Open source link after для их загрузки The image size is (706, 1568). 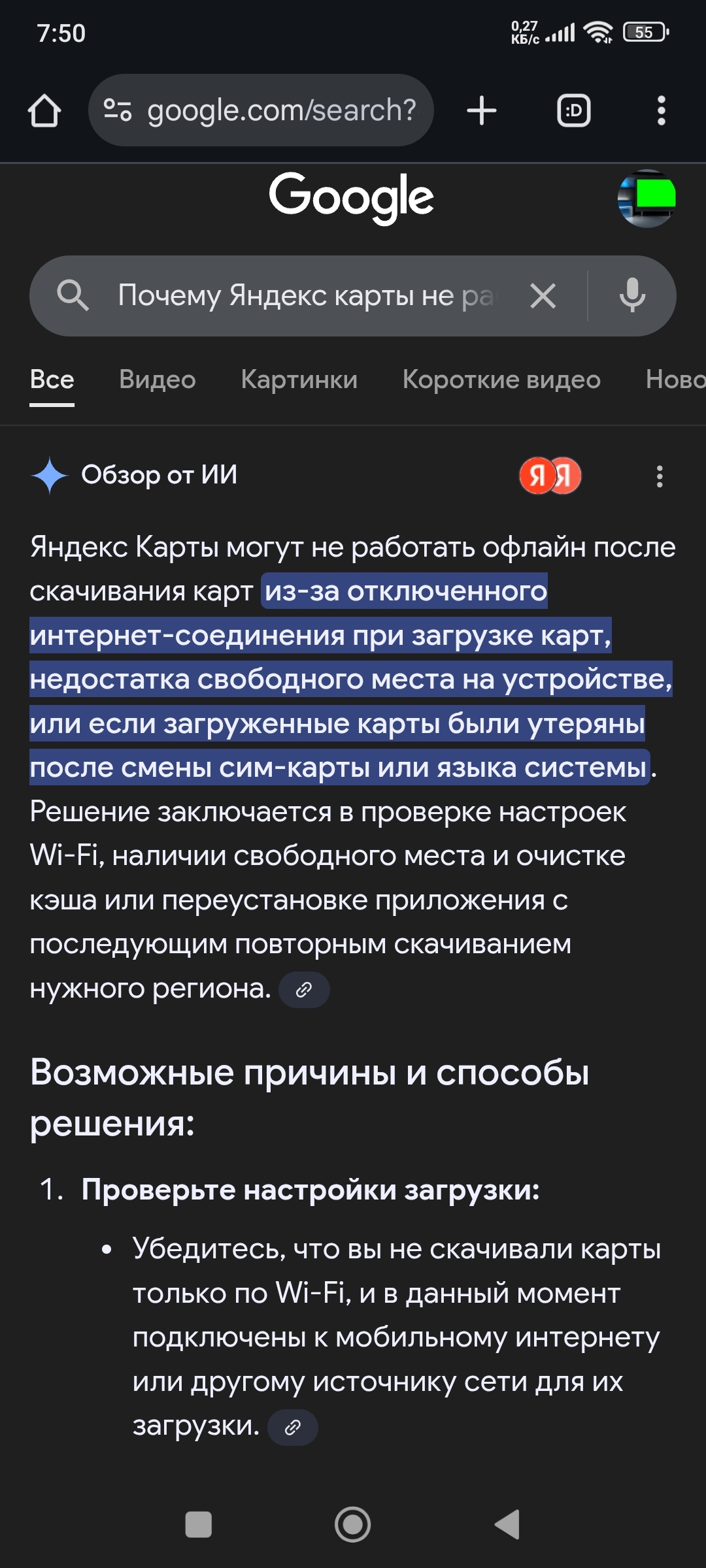click(x=293, y=1428)
